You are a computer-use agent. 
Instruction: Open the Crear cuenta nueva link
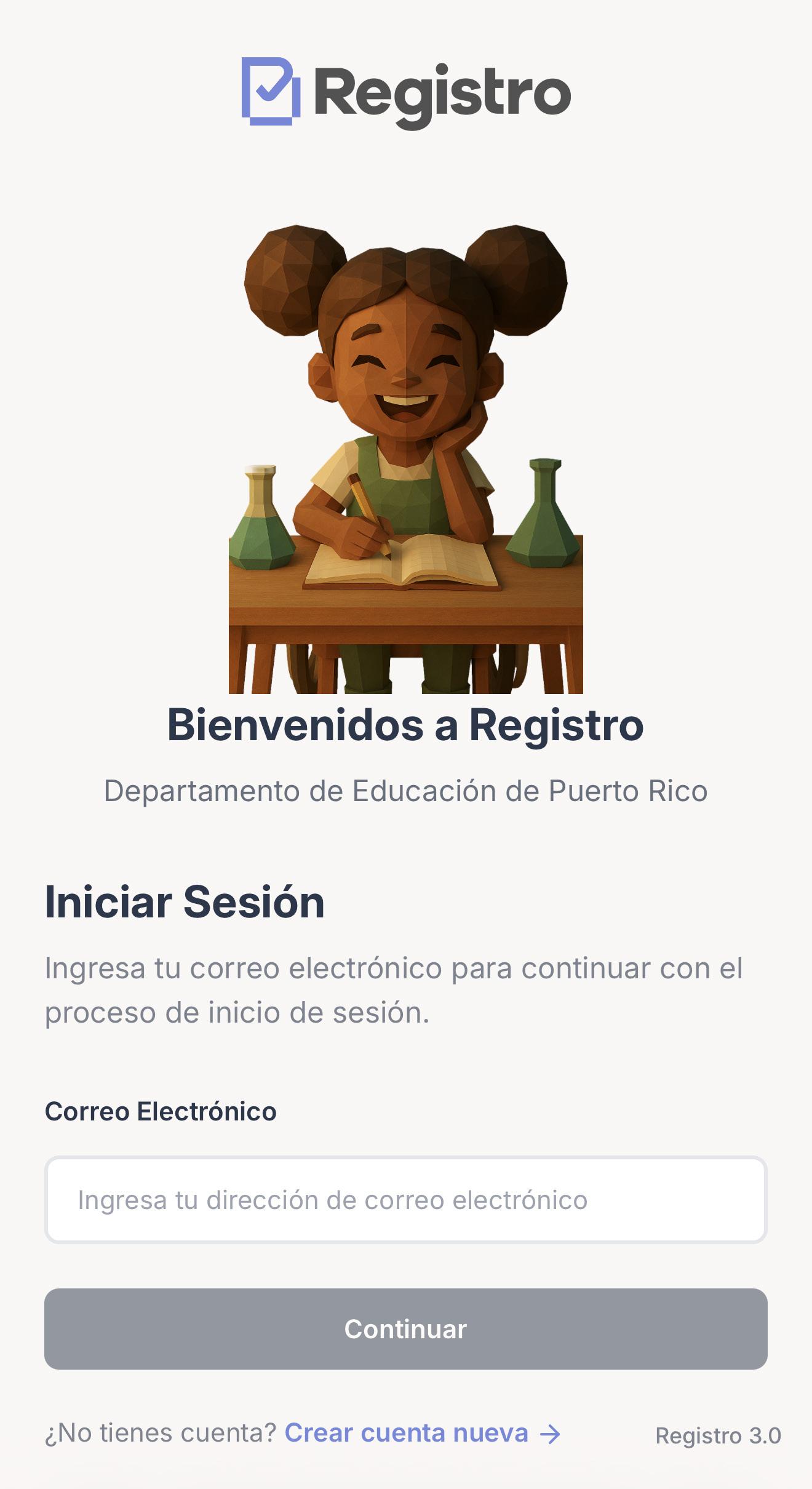pos(422,1433)
